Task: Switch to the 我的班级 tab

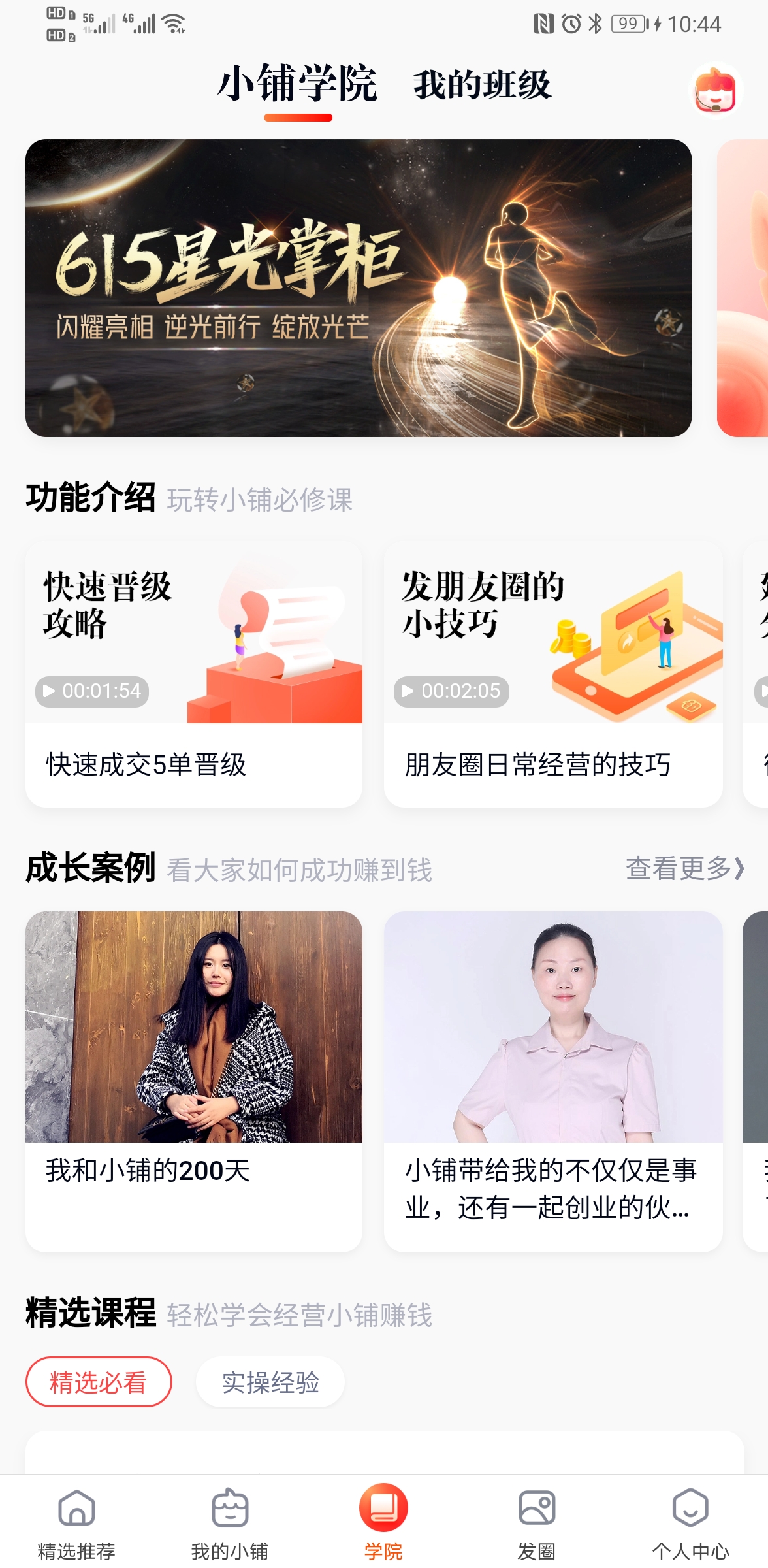Action: 483,84
